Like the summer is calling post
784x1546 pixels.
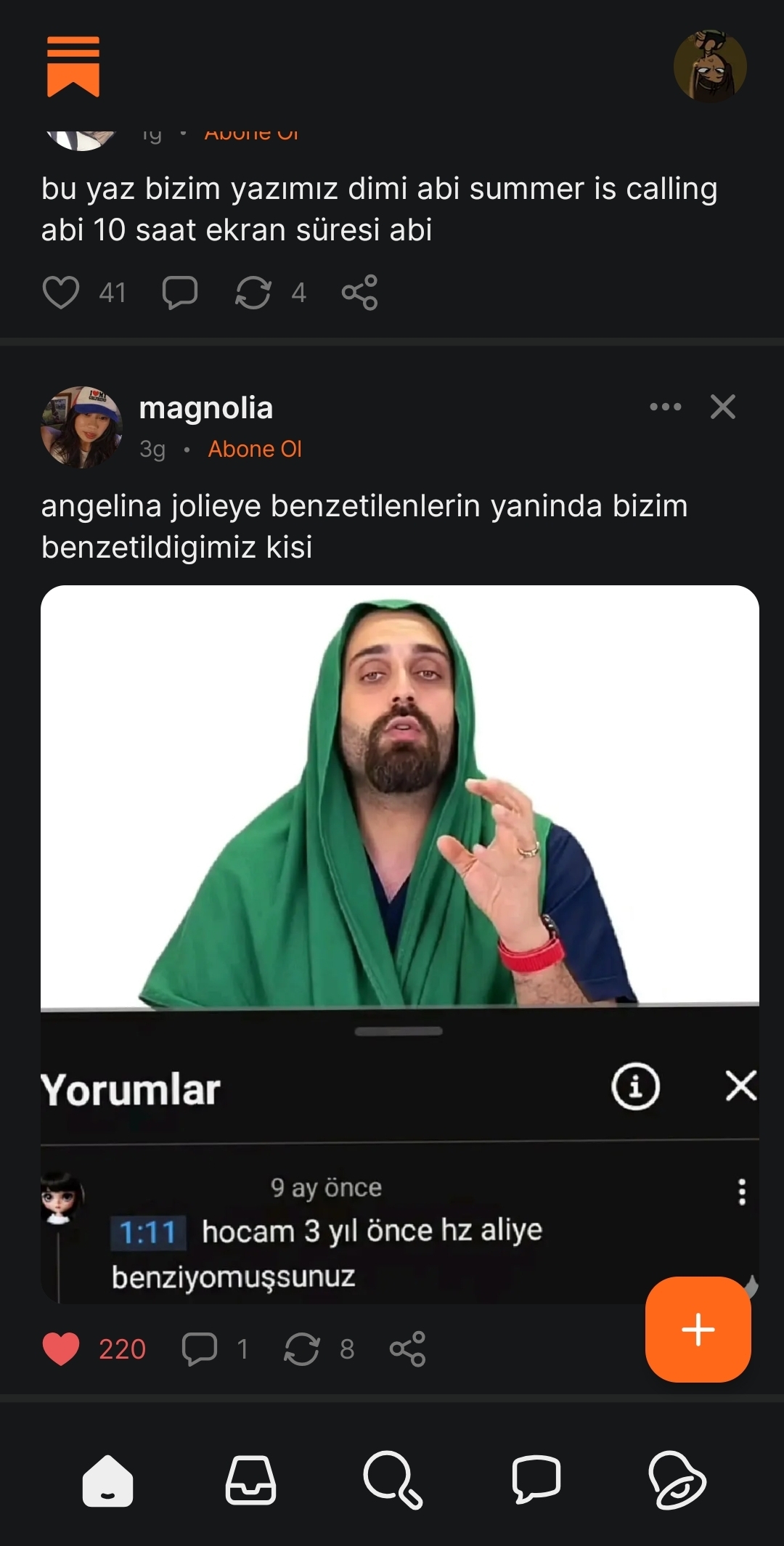tap(61, 293)
